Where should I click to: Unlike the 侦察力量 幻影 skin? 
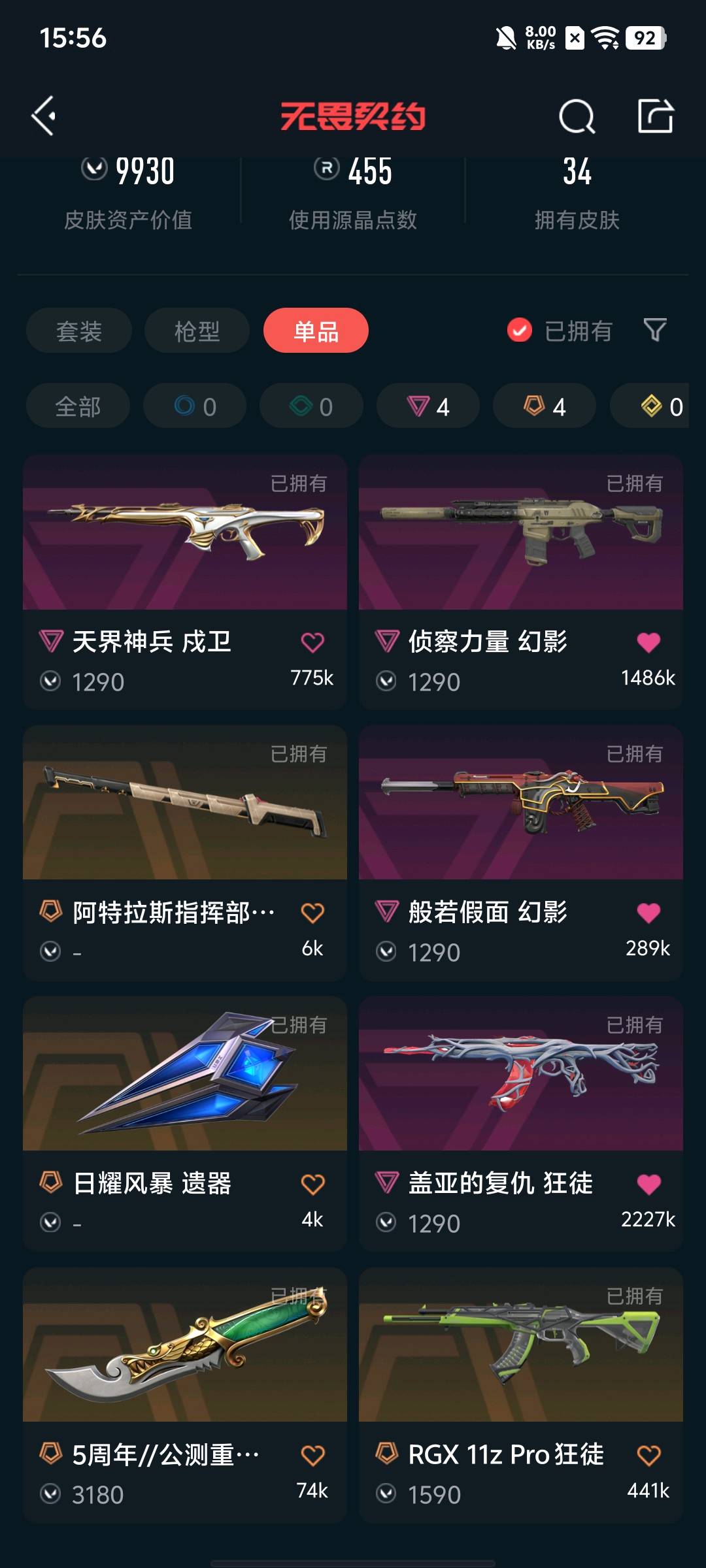point(648,642)
